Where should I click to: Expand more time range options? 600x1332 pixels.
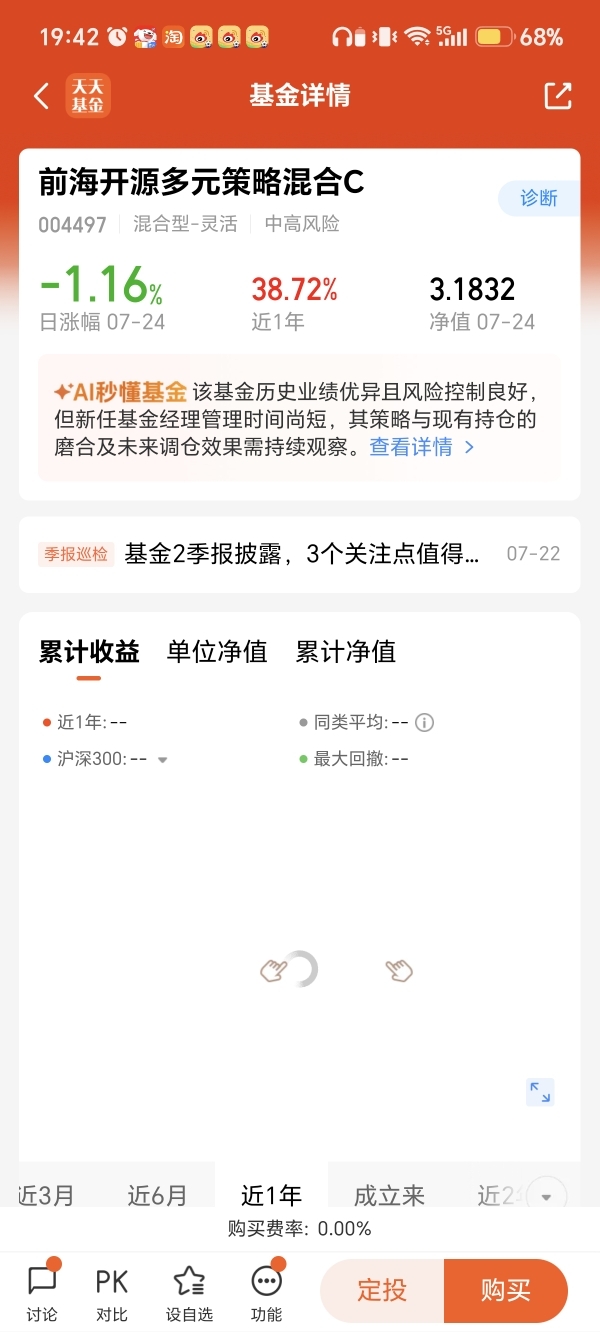click(547, 1196)
